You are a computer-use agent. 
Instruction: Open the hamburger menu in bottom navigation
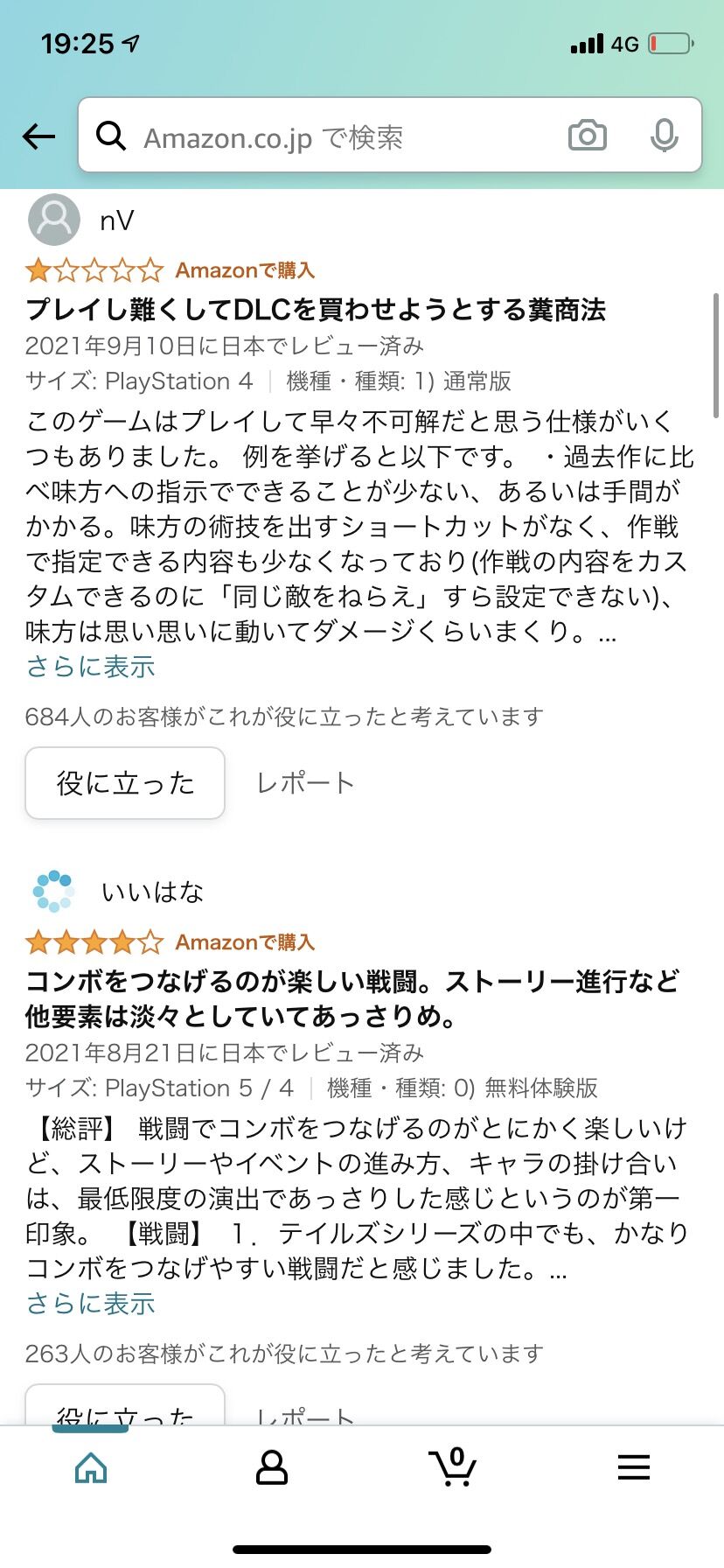(633, 1466)
